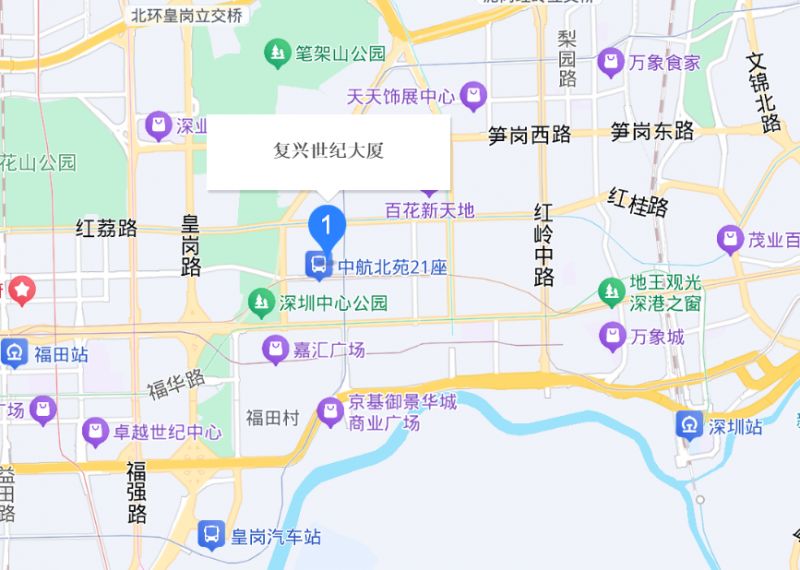Tap the 深圳站 railway station marker
Image resolution: width=800 pixels, height=570 pixels.
click(x=690, y=426)
